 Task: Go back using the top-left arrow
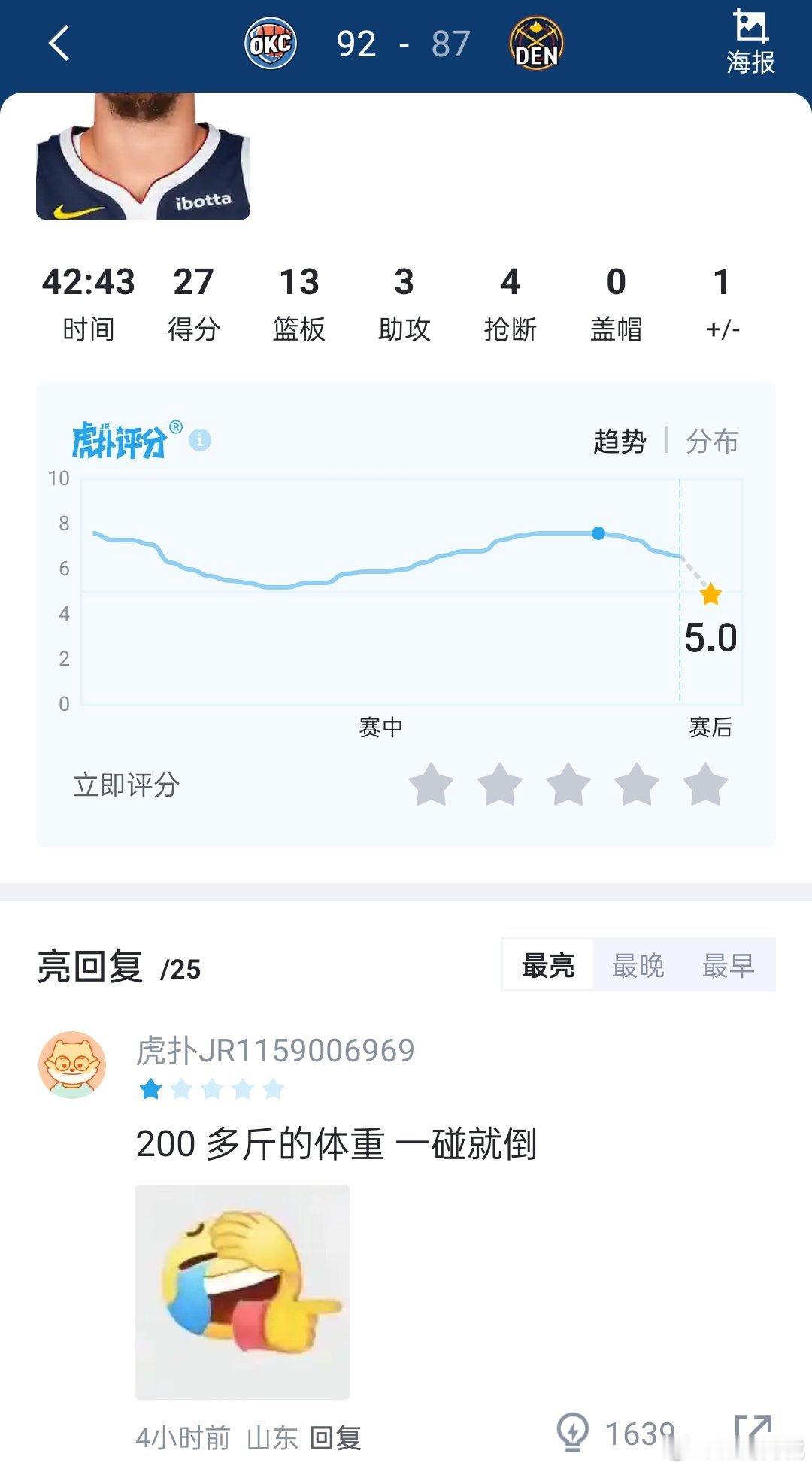(59, 44)
